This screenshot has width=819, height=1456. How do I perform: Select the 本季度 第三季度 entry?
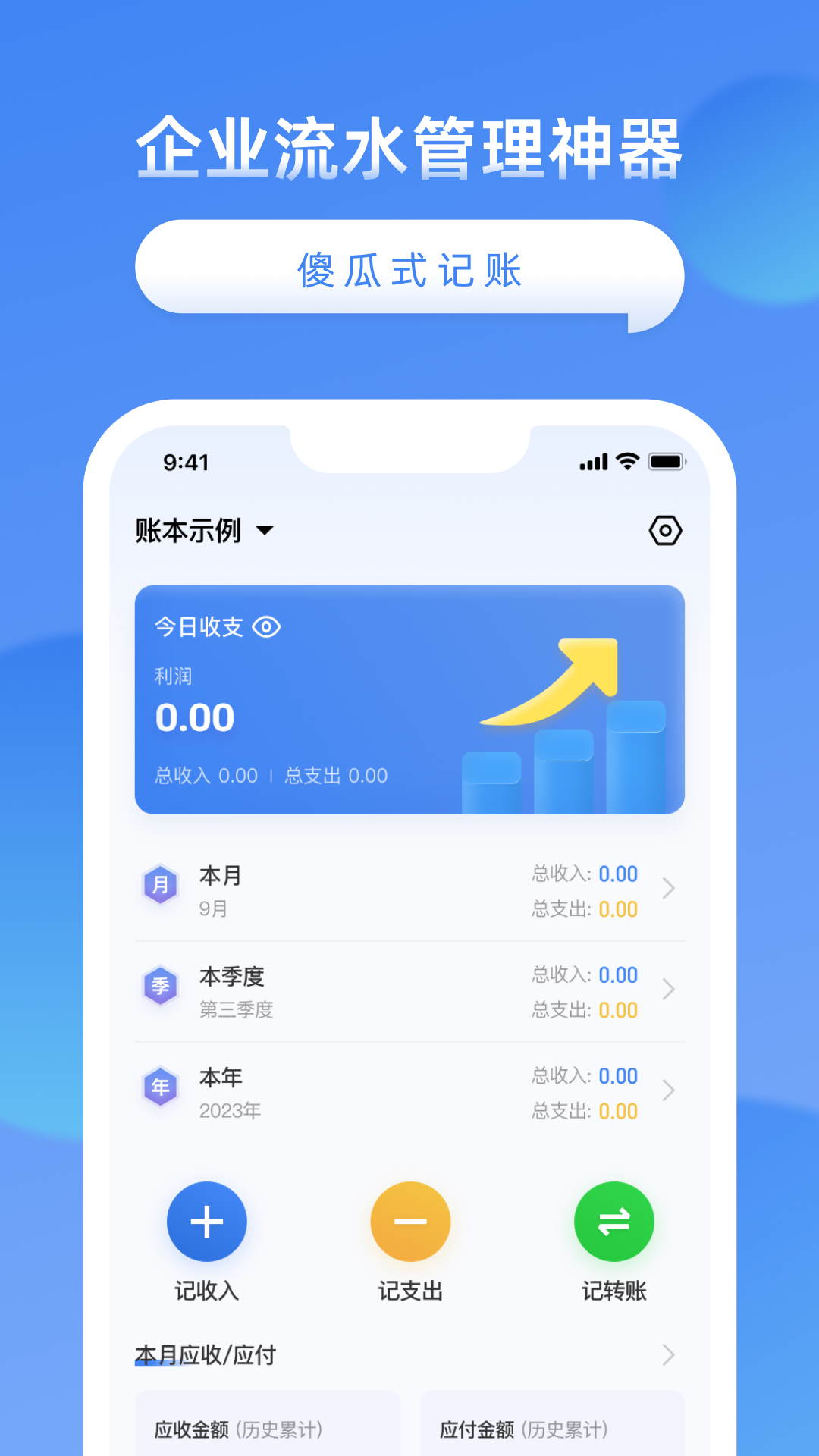409,990
